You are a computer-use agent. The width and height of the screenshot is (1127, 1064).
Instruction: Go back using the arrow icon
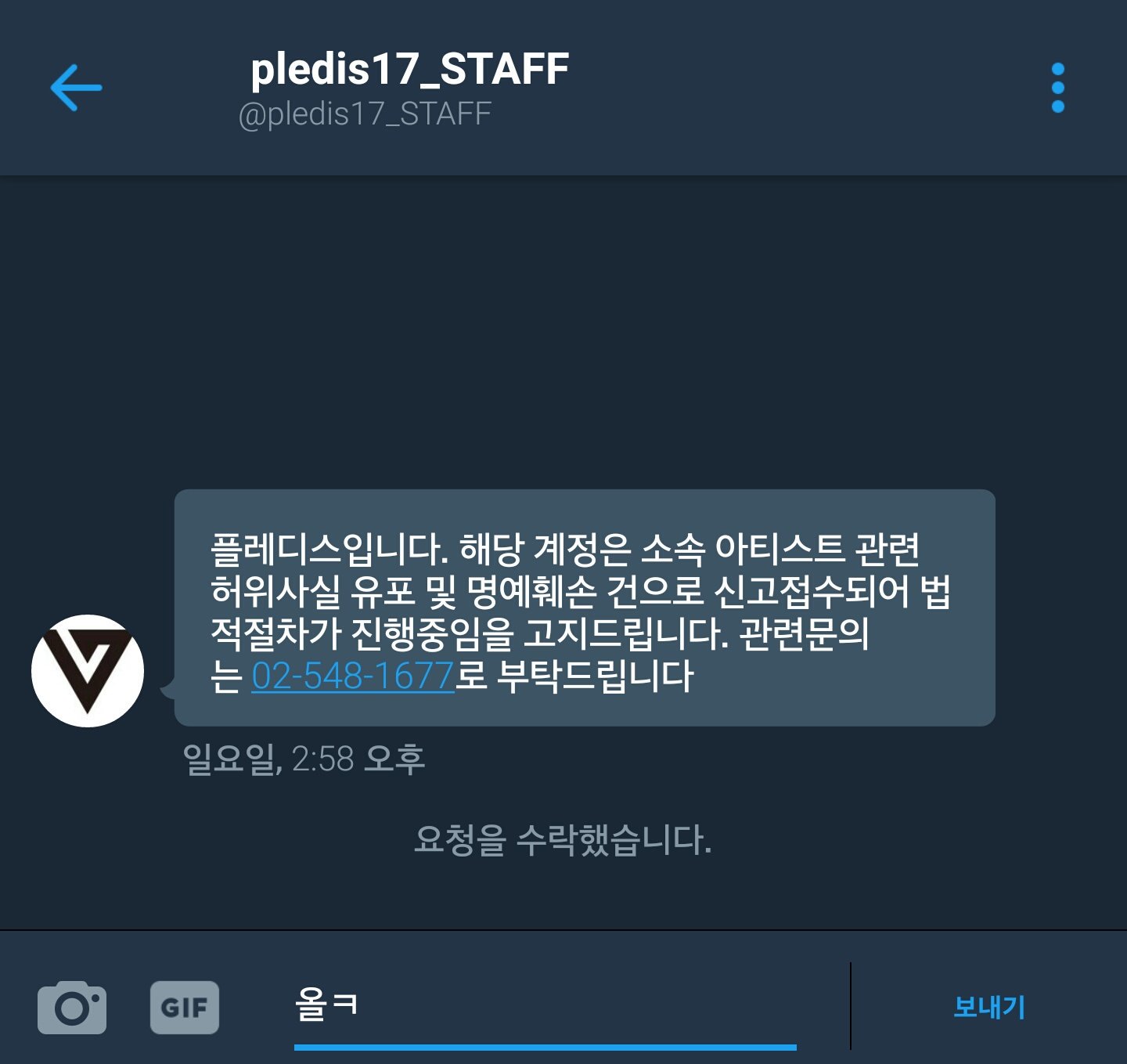[76, 88]
